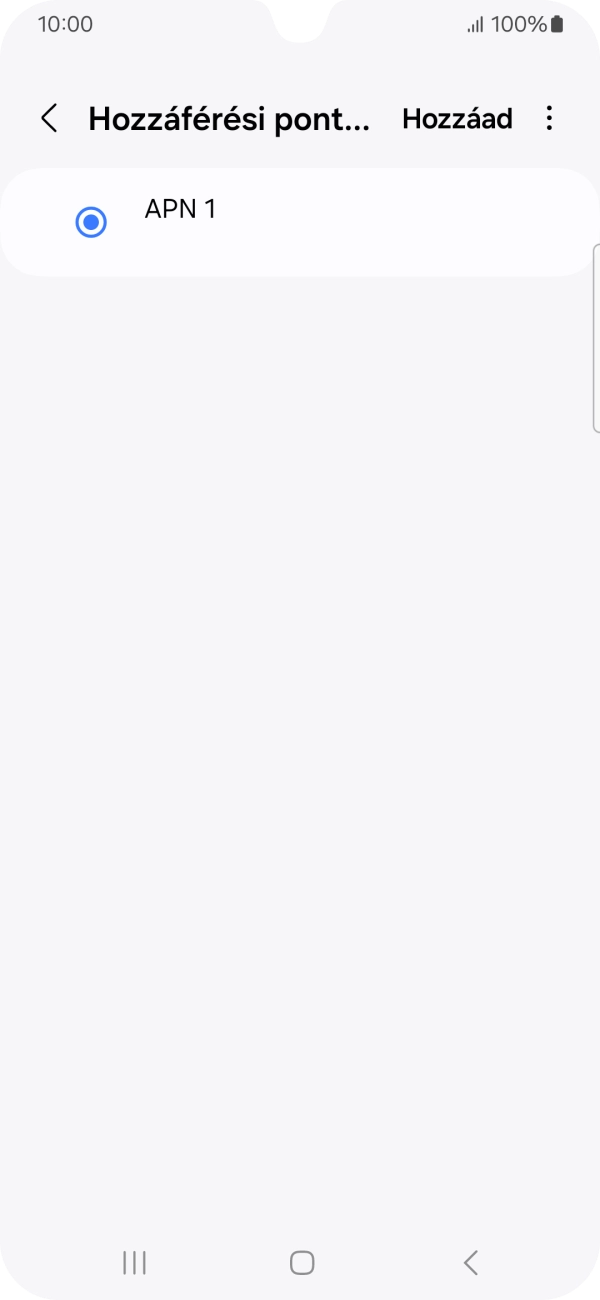The width and height of the screenshot is (600, 1300).
Task: Go to the home screen
Action: pos(301,1263)
